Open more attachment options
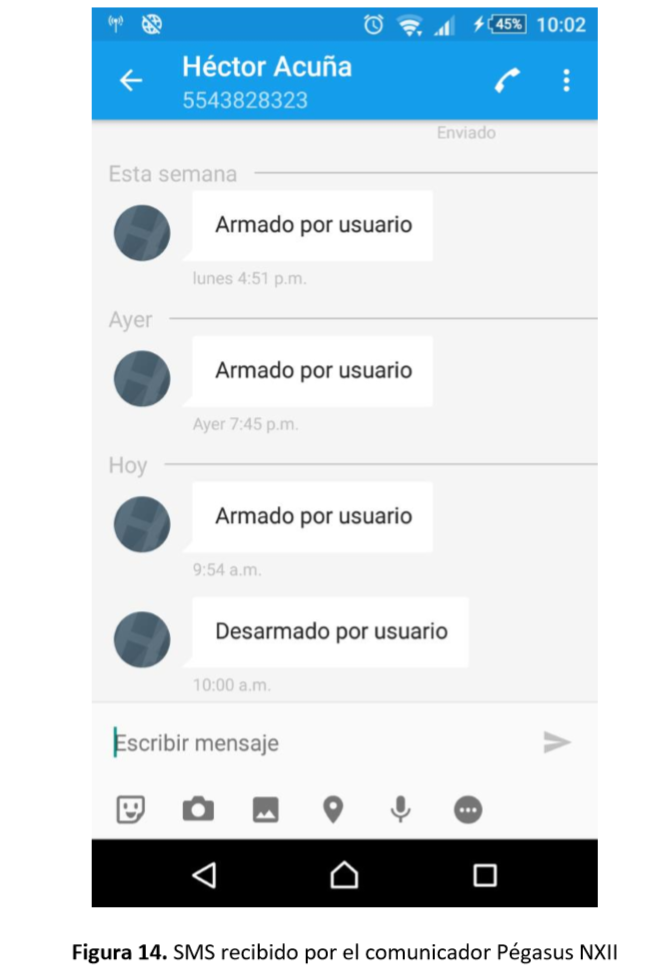 coord(468,809)
